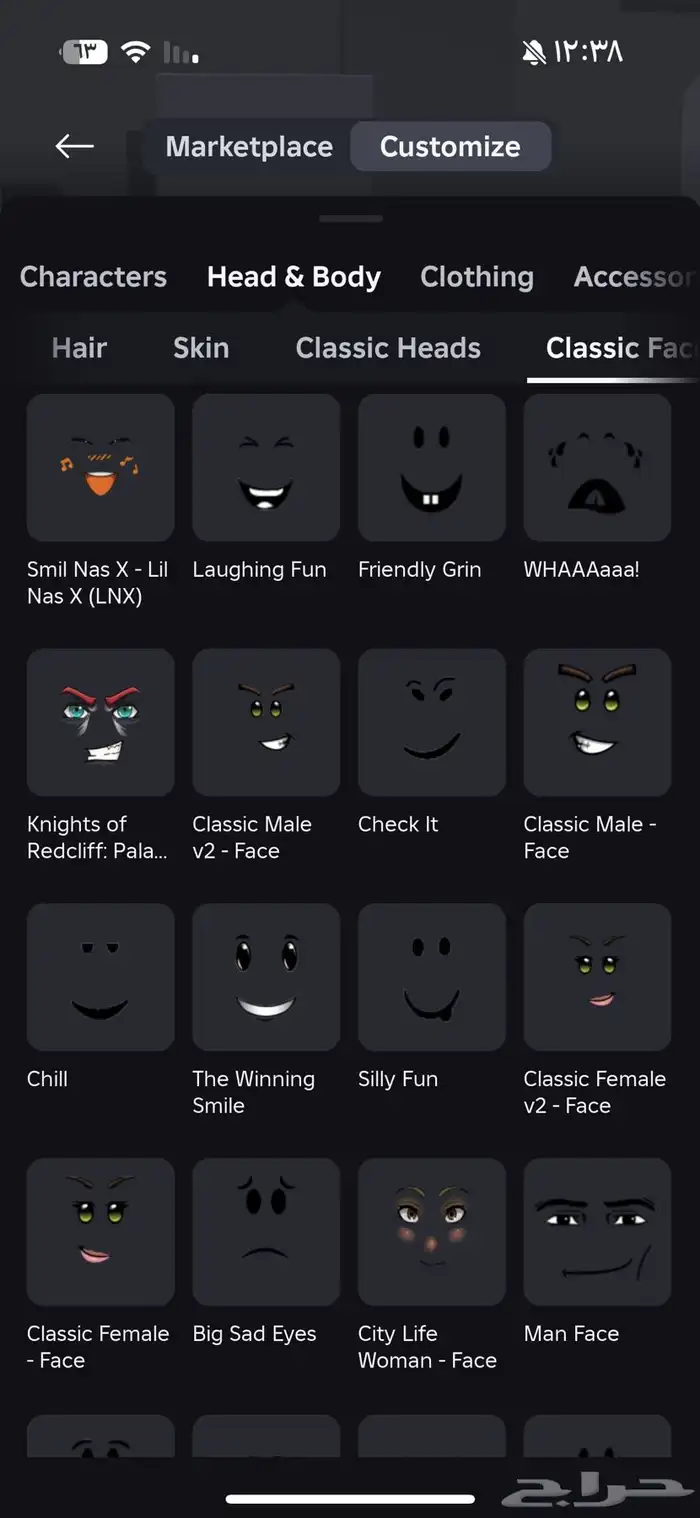Image resolution: width=700 pixels, height=1518 pixels.
Task: Select Knights of Redcliff face
Action: [x=101, y=723]
